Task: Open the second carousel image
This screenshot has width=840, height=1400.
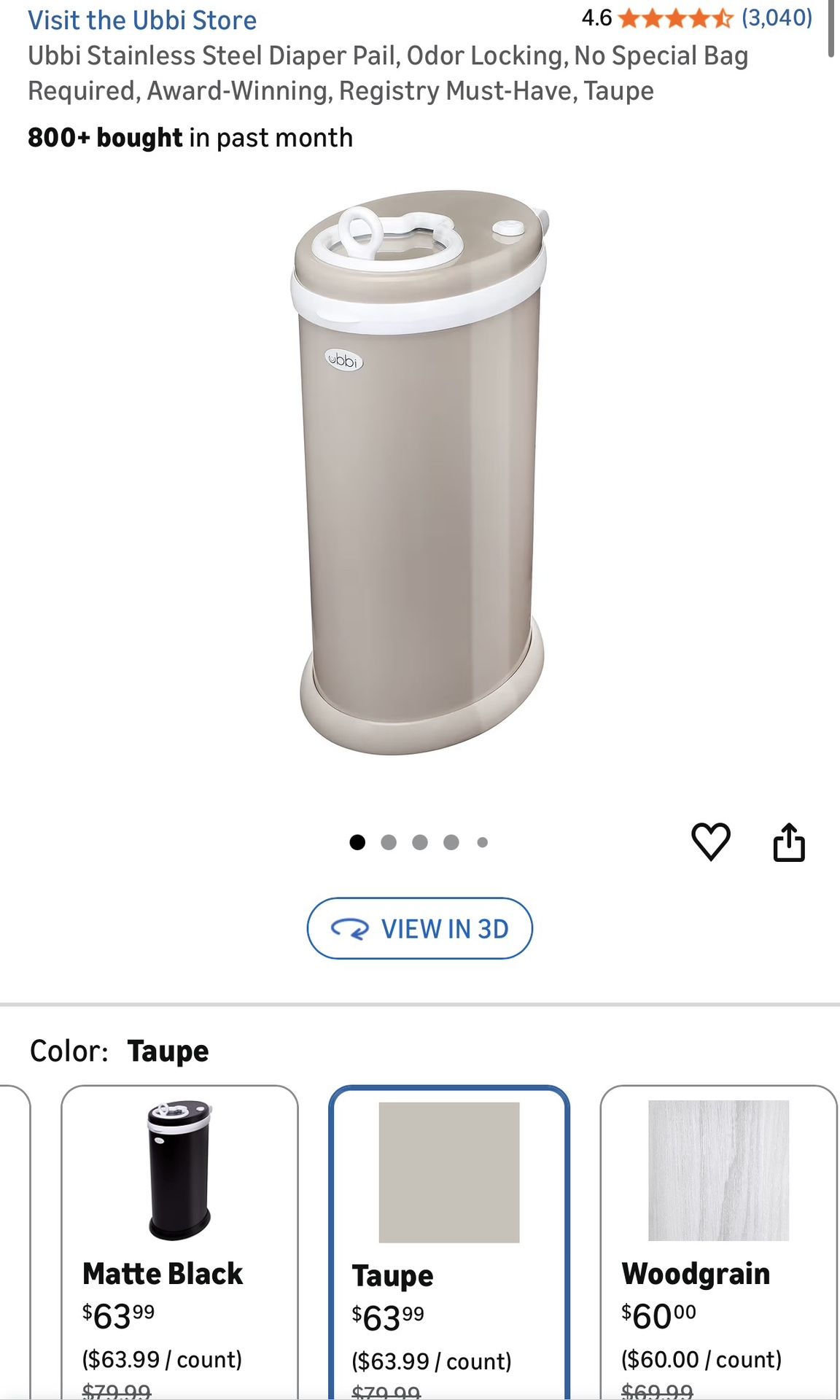Action: [x=389, y=842]
